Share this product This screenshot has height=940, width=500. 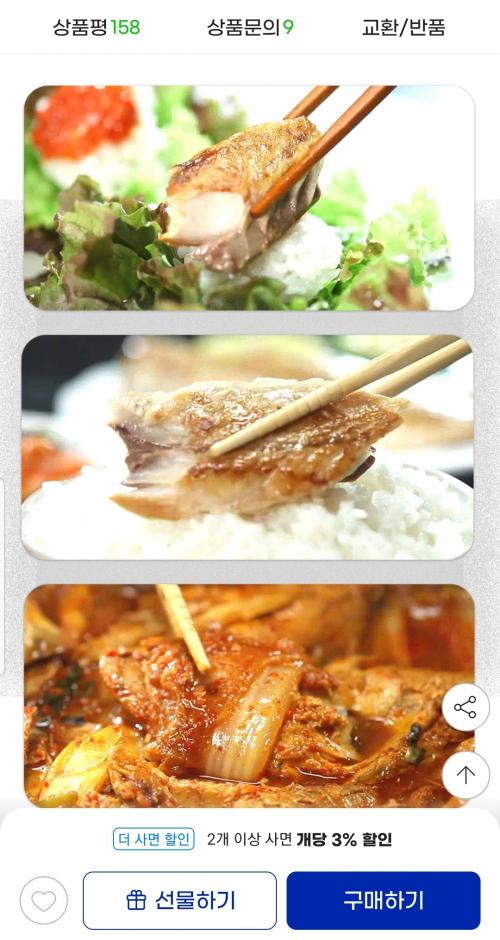[x=466, y=707]
